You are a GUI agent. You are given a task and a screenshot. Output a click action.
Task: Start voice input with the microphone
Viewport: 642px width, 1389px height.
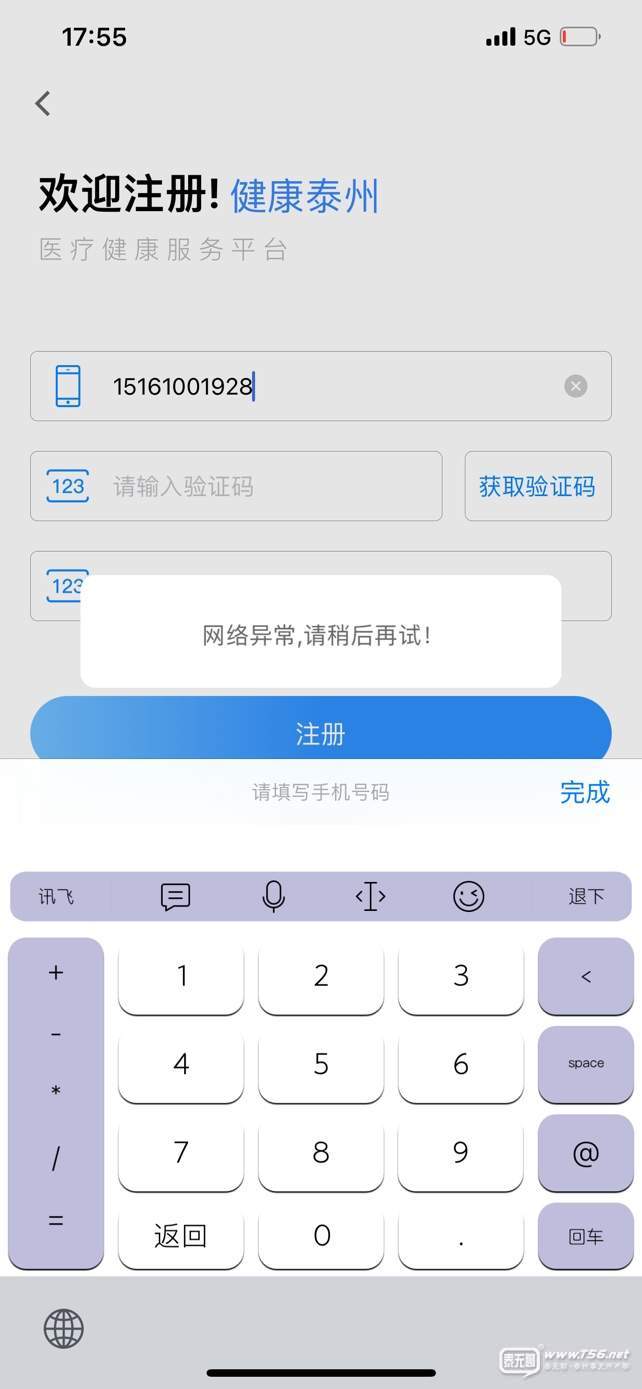point(273,896)
